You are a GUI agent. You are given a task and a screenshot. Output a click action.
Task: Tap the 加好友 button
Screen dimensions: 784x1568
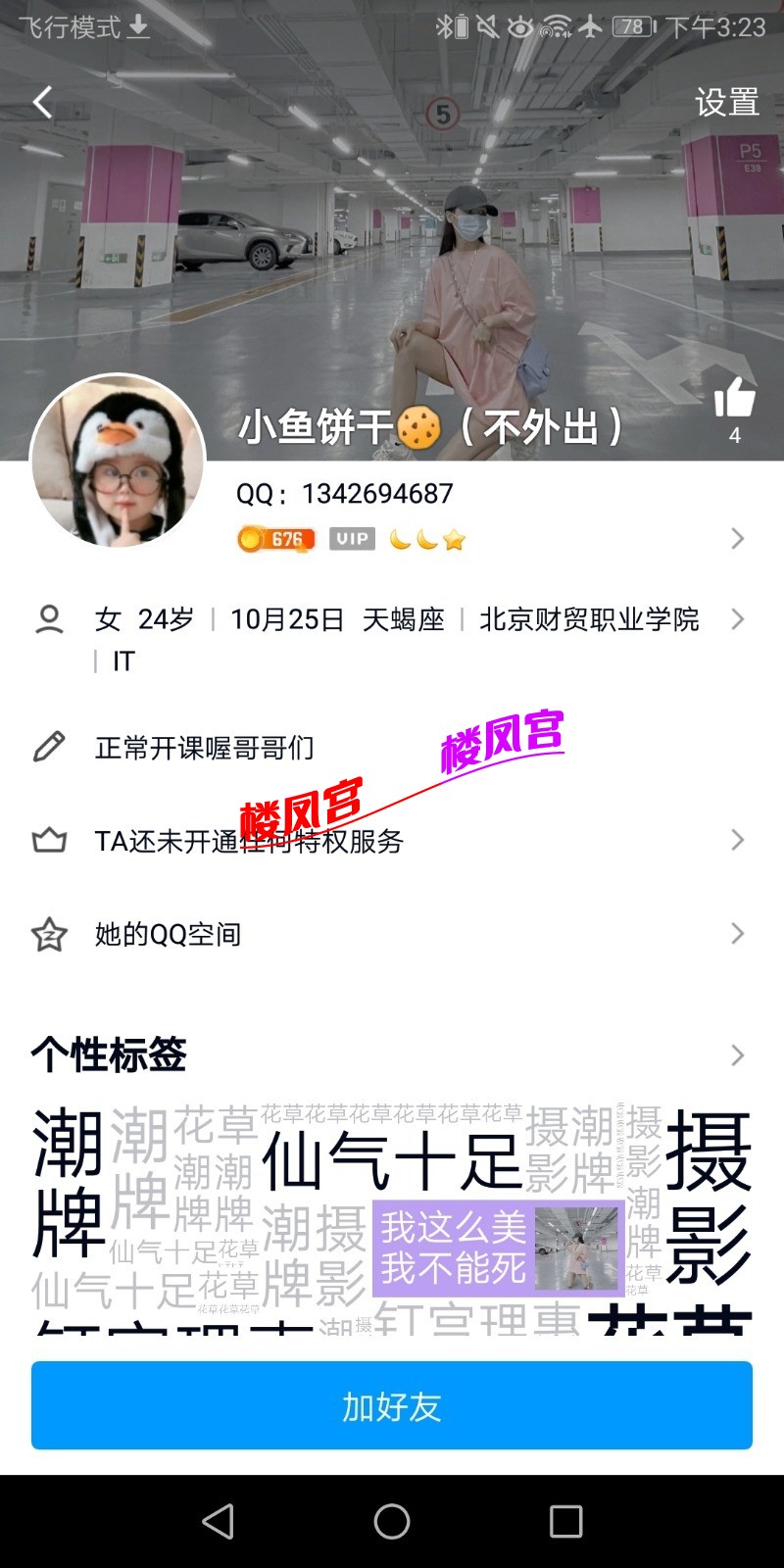click(x=392, y=1406)
